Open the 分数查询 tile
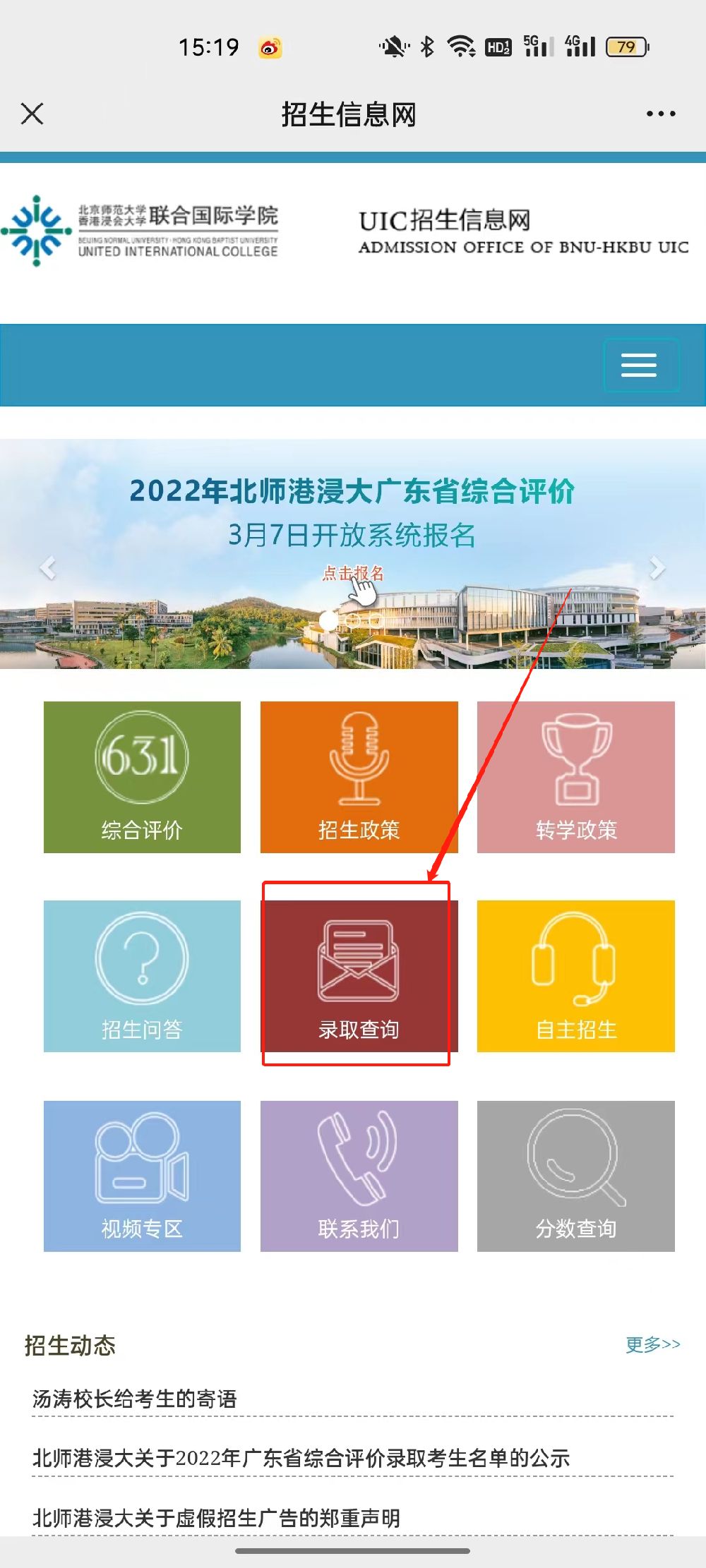 (x=575, y=1176)
